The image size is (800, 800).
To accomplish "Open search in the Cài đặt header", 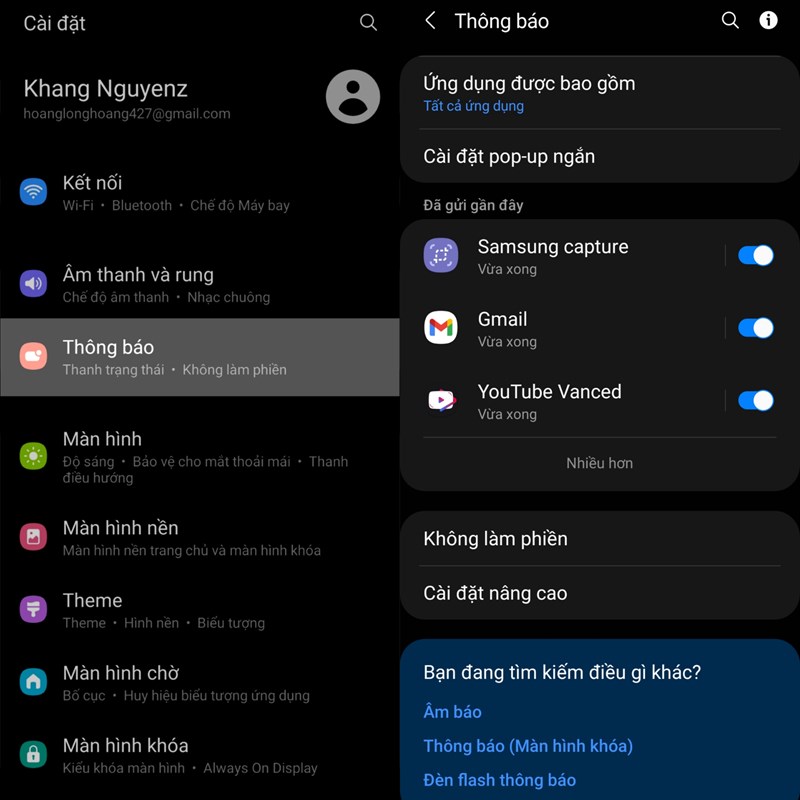I will click(x=368, y=22).
